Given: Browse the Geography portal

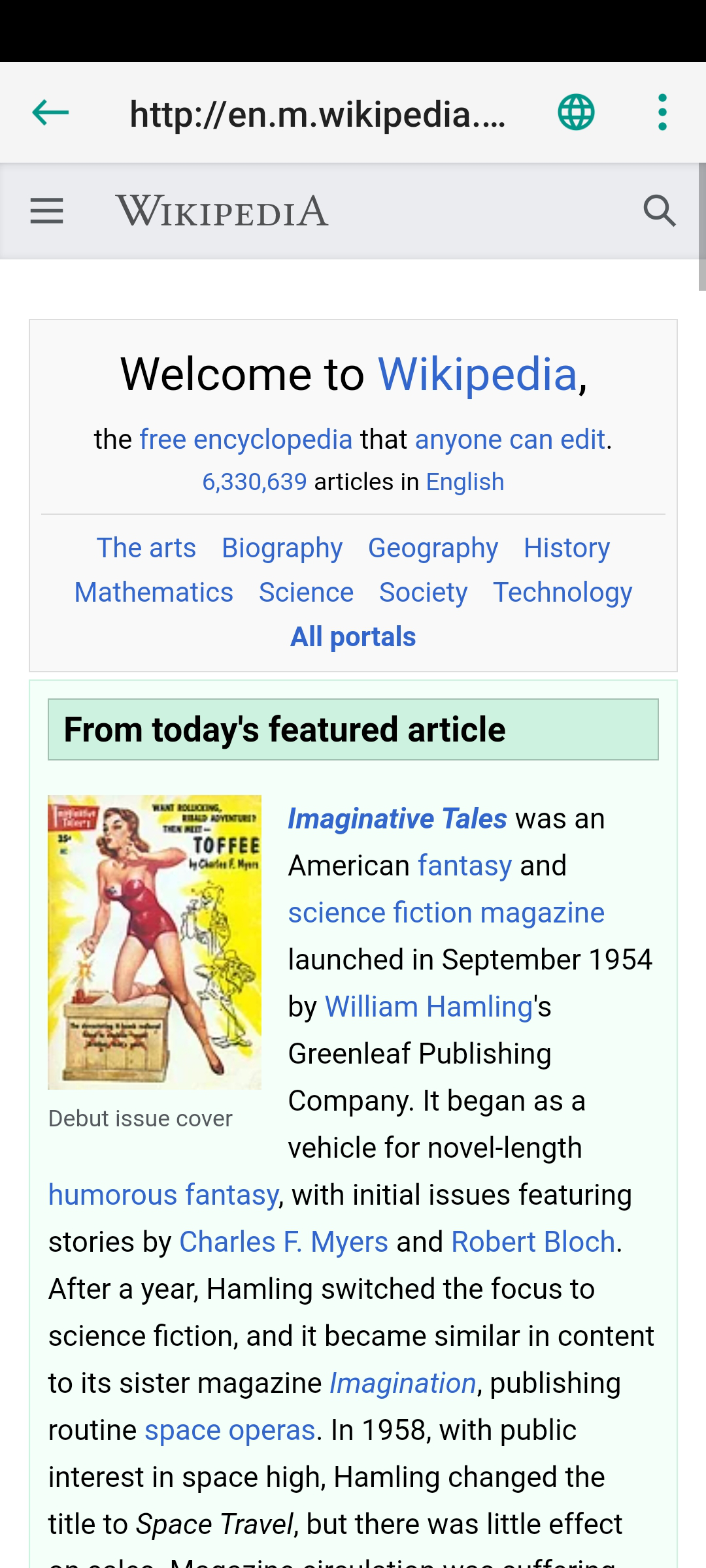Looking at the screenshot, I should [x=433, y=548].
